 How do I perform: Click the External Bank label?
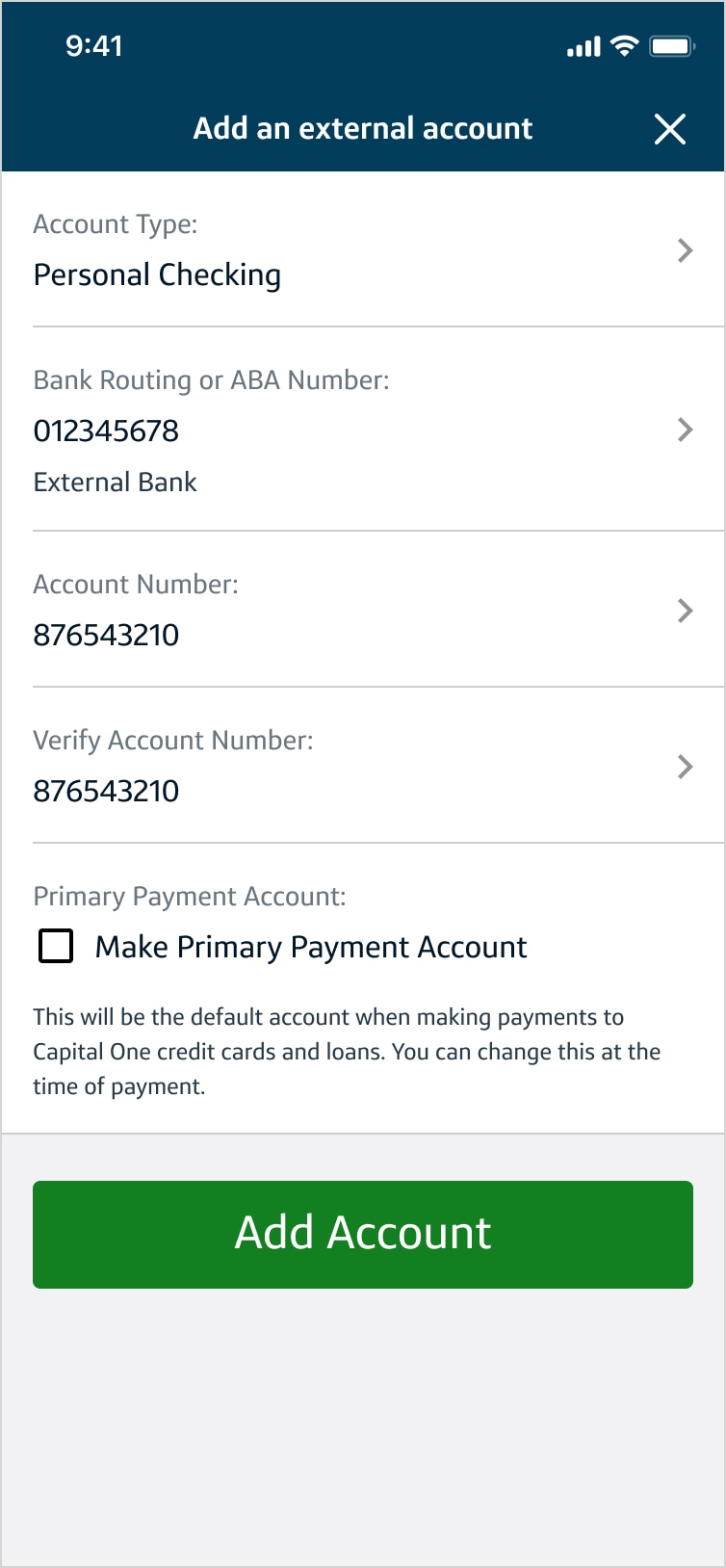click(x=115, y=482)
